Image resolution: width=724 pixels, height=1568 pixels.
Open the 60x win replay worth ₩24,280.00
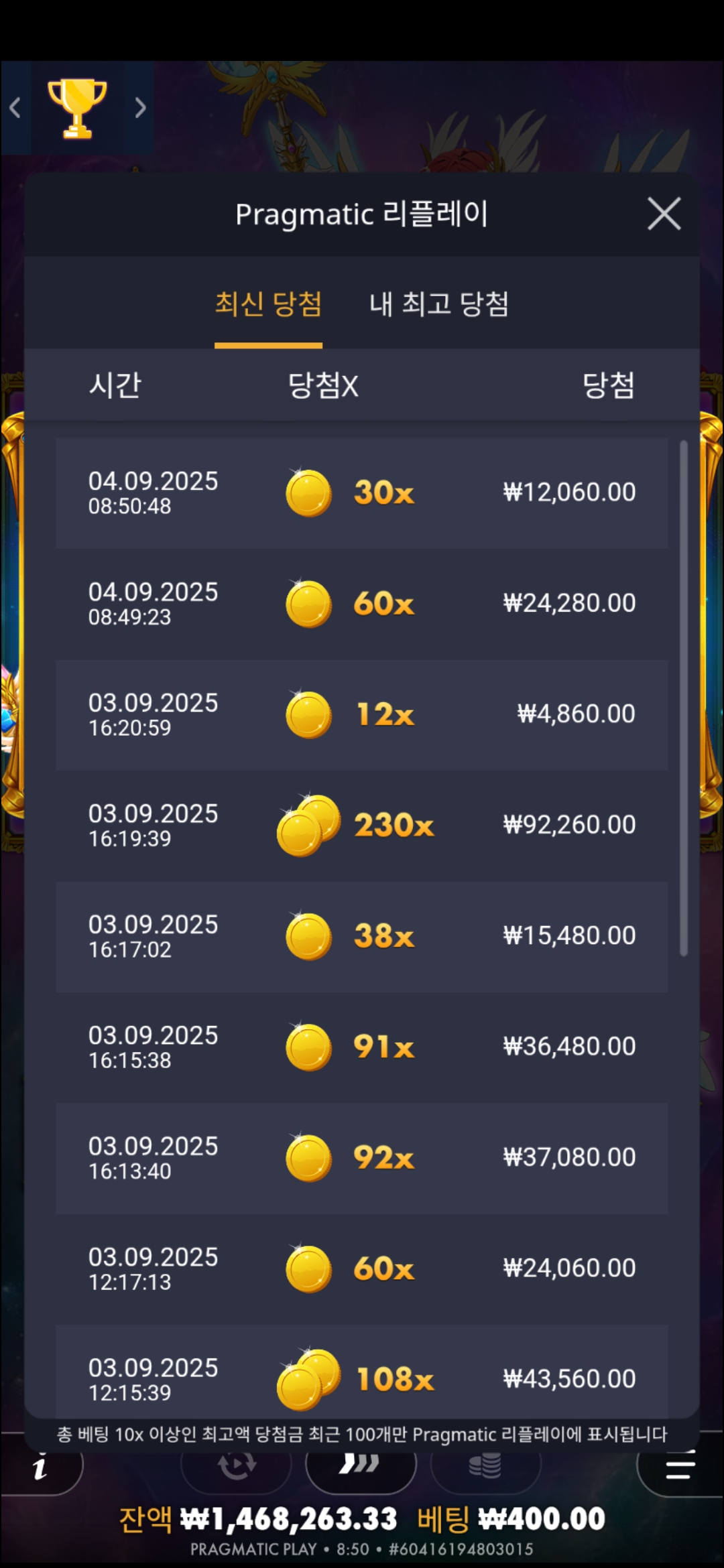[361, 604]
